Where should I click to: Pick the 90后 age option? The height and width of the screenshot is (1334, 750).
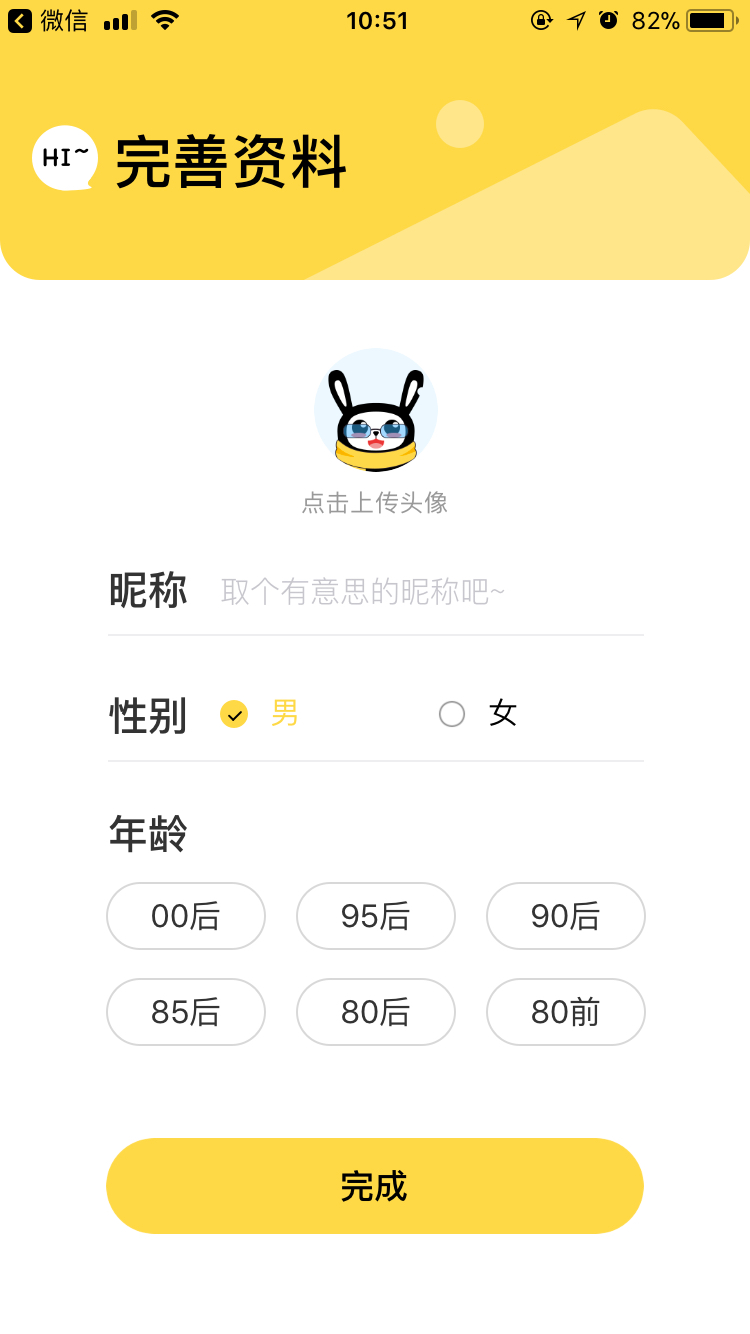[x=566, y=916]
